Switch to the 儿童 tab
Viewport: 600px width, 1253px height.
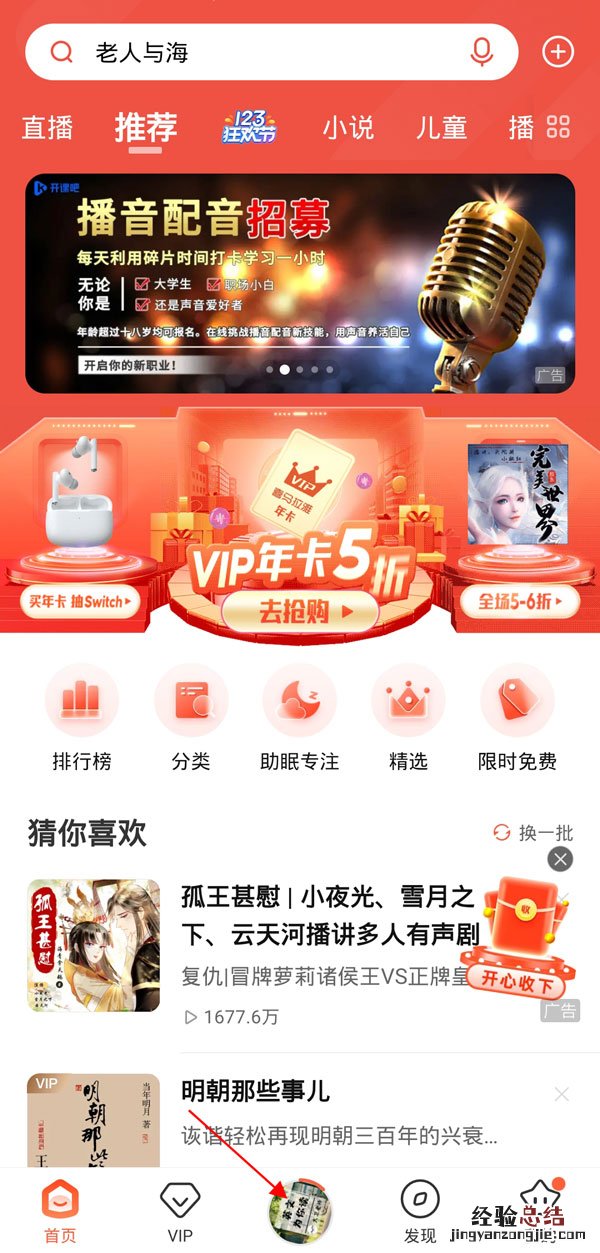pos(441,128)
